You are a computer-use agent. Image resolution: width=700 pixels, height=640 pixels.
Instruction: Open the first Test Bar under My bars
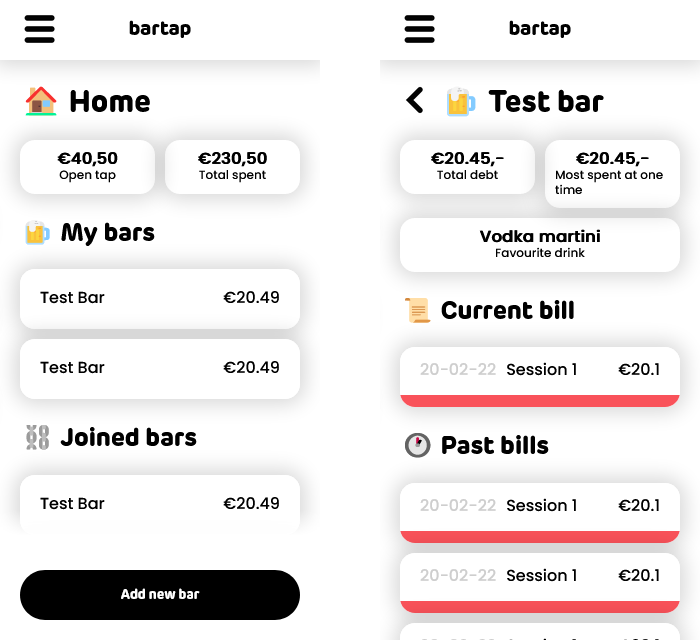[160, 298]
